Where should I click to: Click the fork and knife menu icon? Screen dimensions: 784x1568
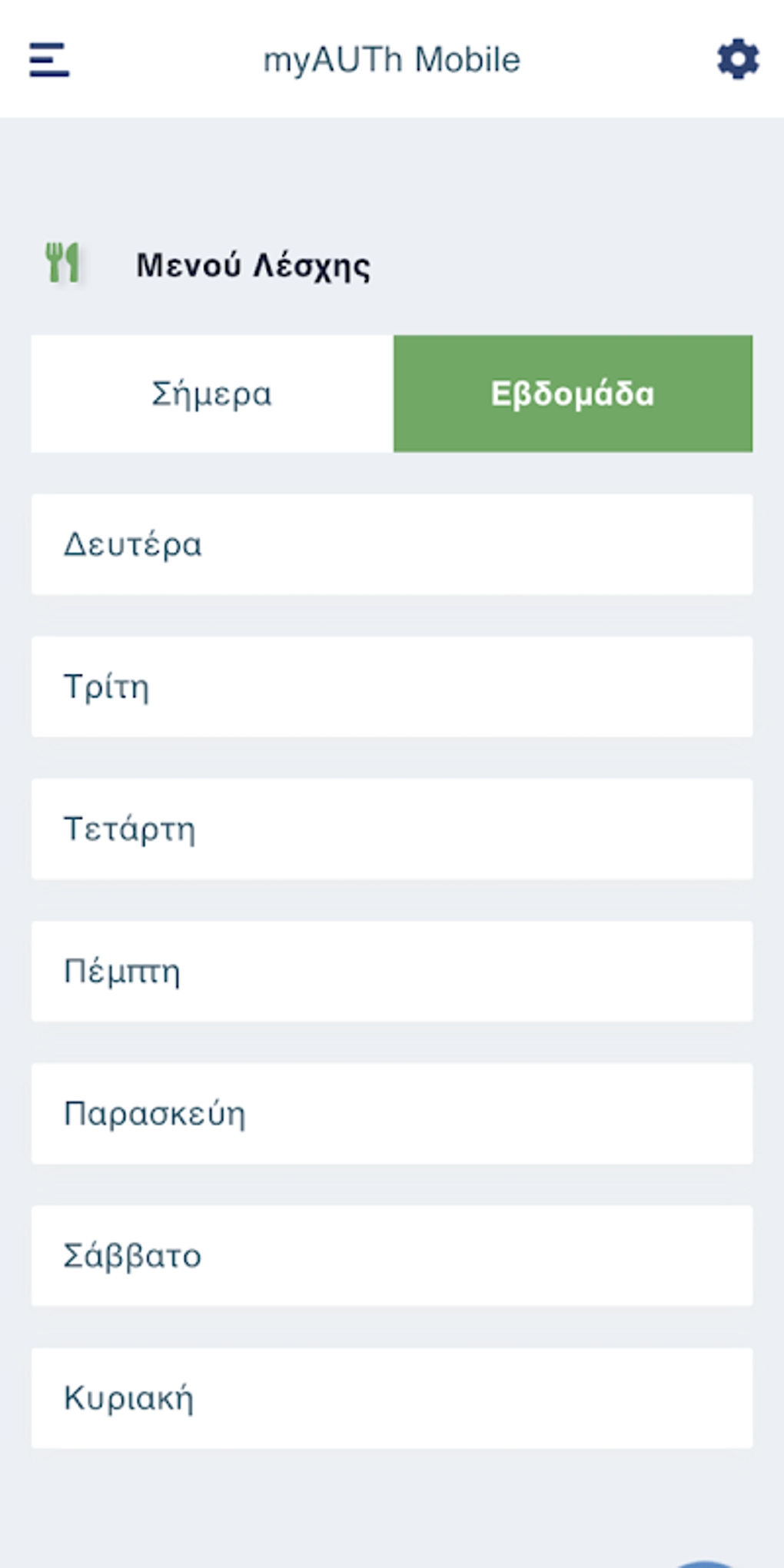[63, 264]
